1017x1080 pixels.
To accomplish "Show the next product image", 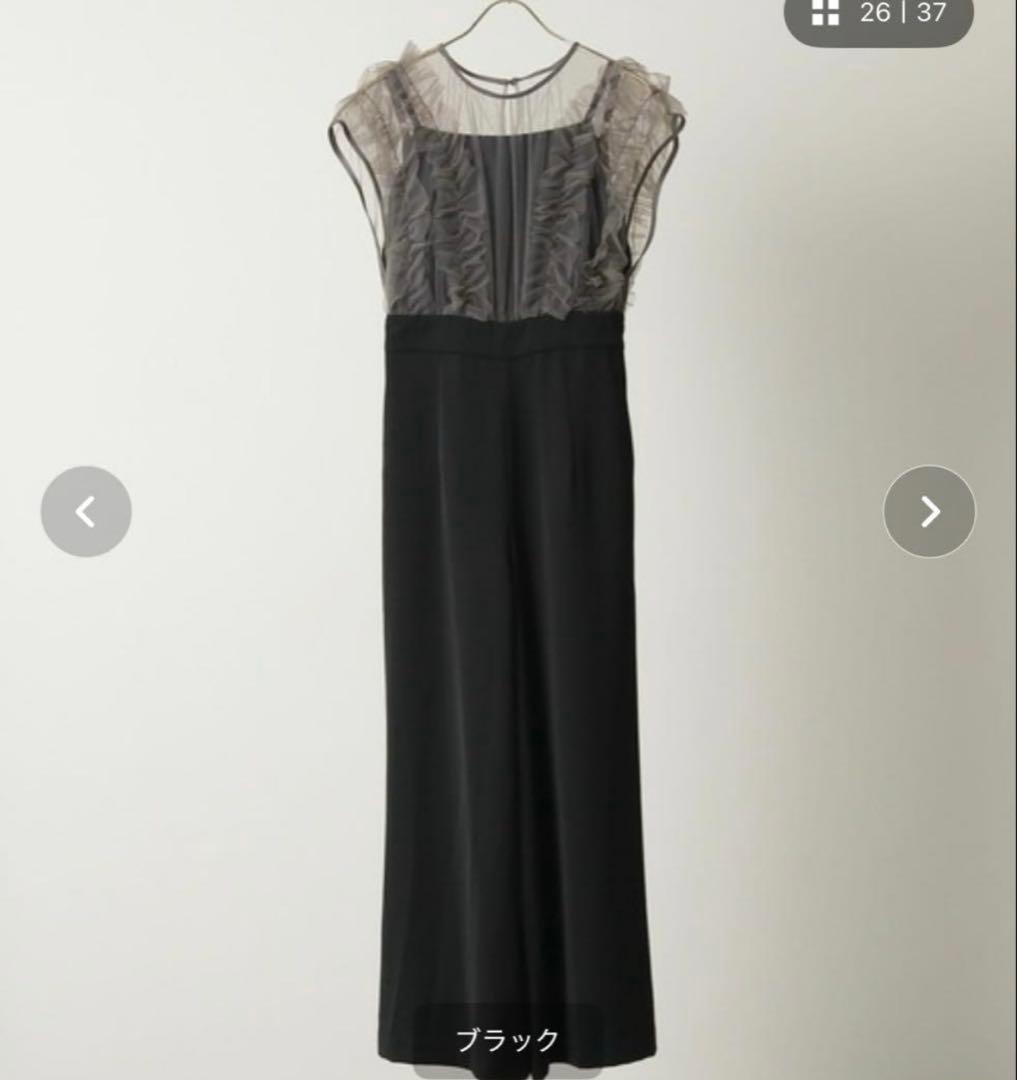I will (929, 512).
